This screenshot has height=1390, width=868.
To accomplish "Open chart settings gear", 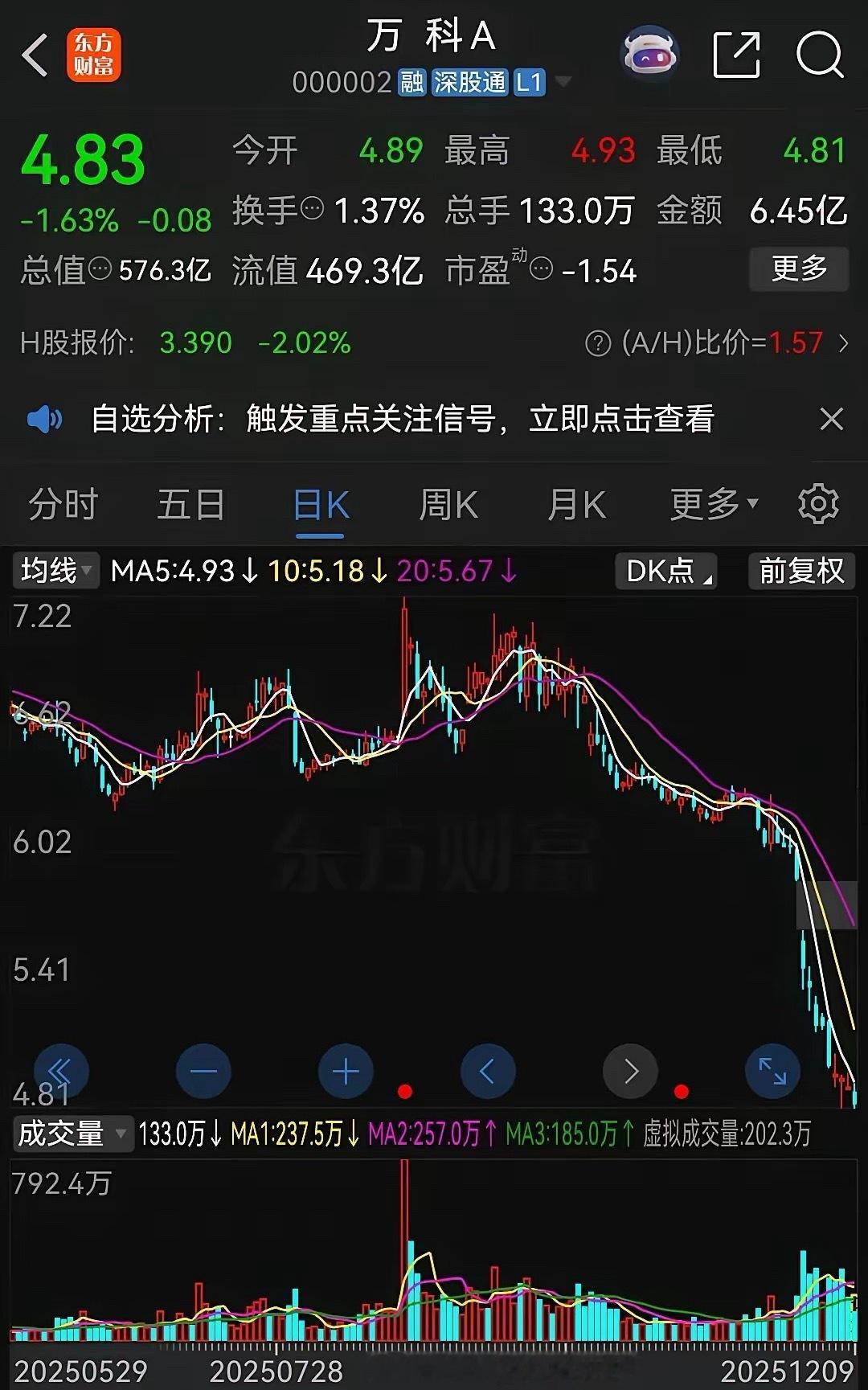I will pyautogui.click(x=818, y=504).
